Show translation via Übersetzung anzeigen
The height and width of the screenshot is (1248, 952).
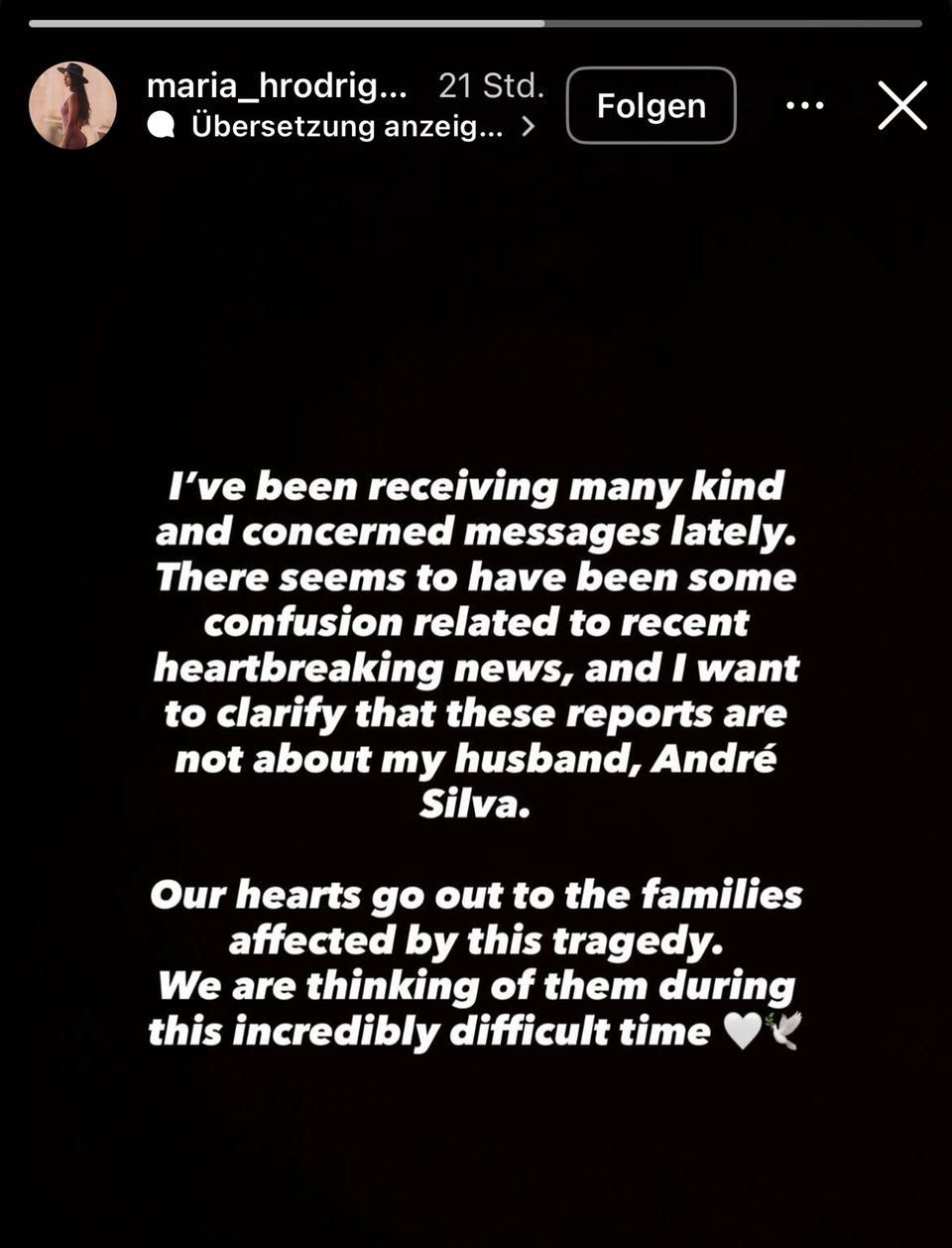coord(345,126)
